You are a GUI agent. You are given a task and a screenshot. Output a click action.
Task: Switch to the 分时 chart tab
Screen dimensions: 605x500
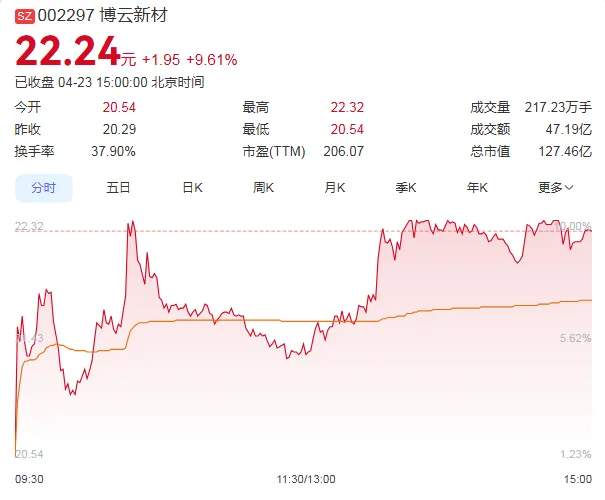point(44,187)
